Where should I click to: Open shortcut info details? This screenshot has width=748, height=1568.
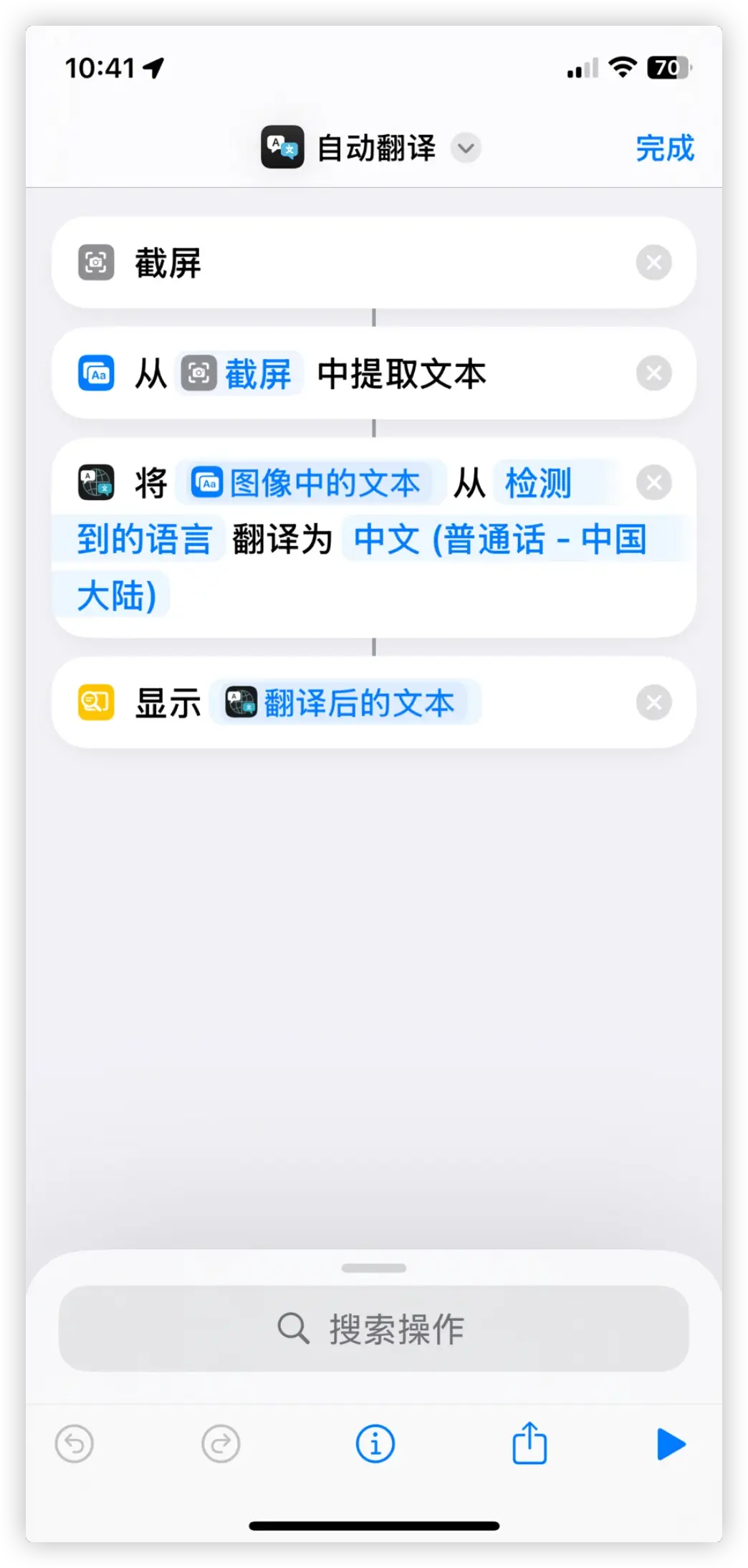375,1444
